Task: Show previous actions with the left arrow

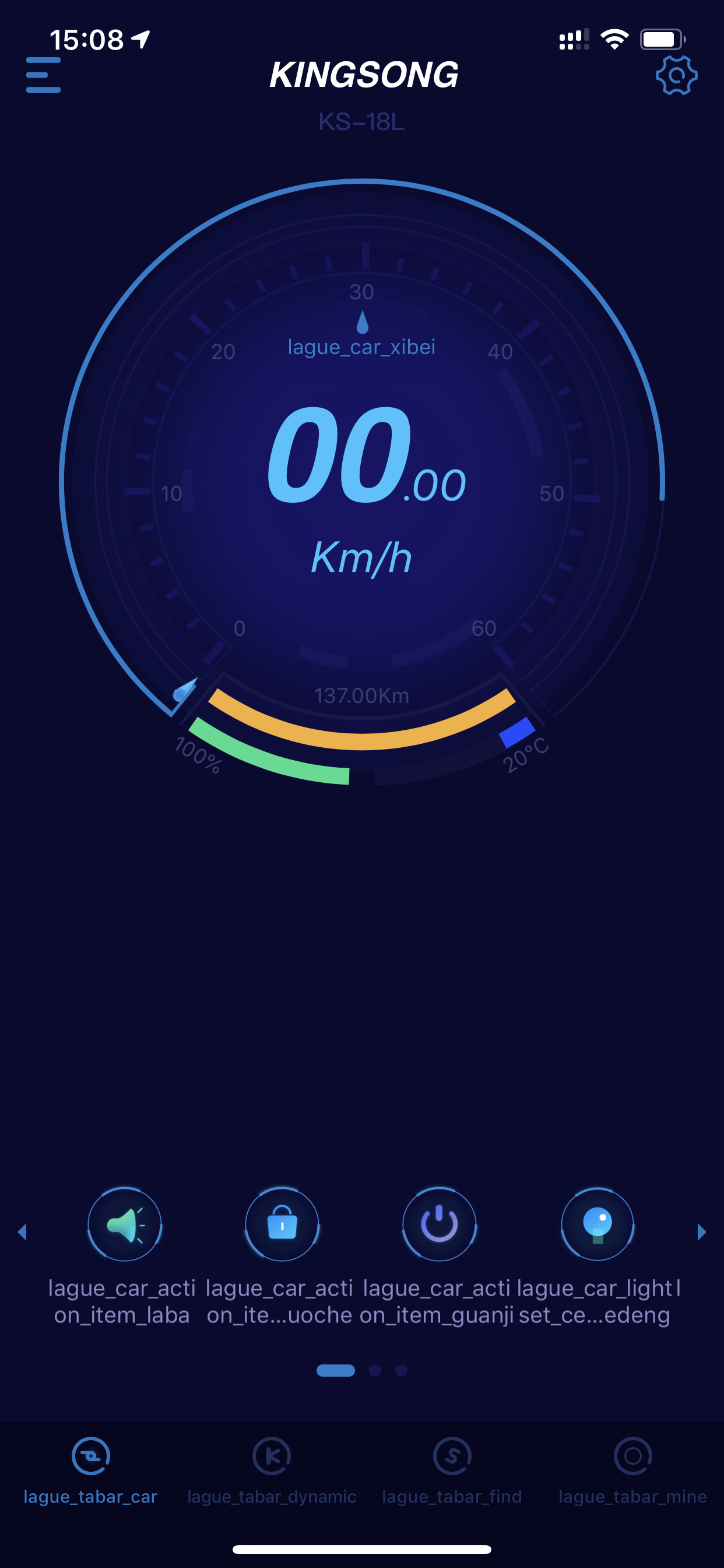Action: click(x=23, y=1232)
